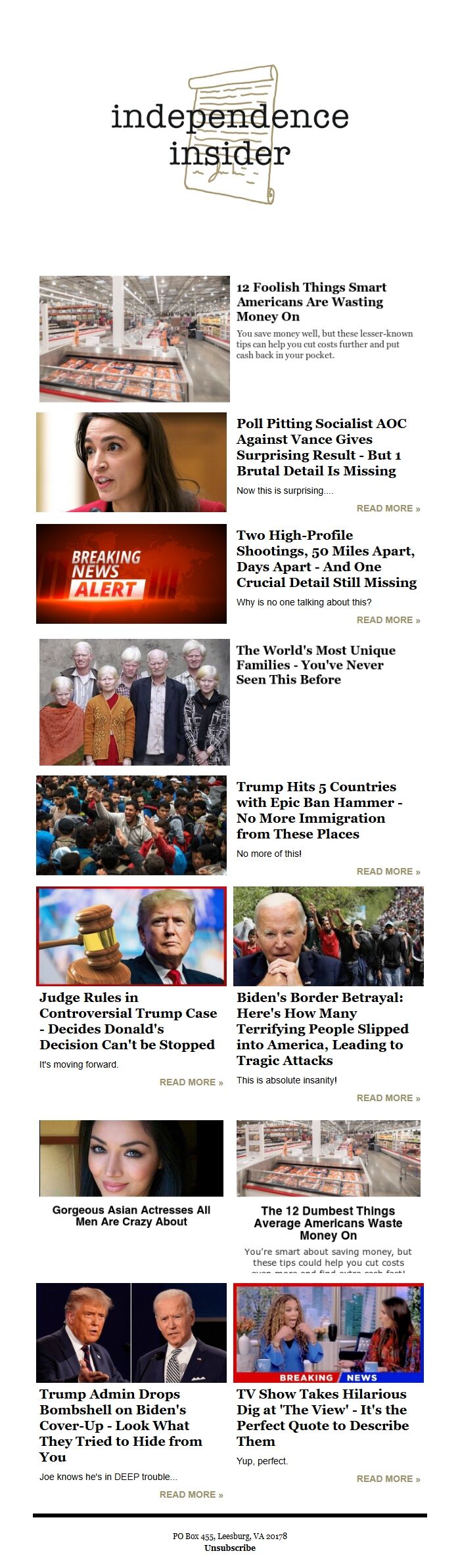The width and height of the screenshot is (460, 1568).
Task: Read more on Trump Hits 5 Countries
Action: click(388, 871)
